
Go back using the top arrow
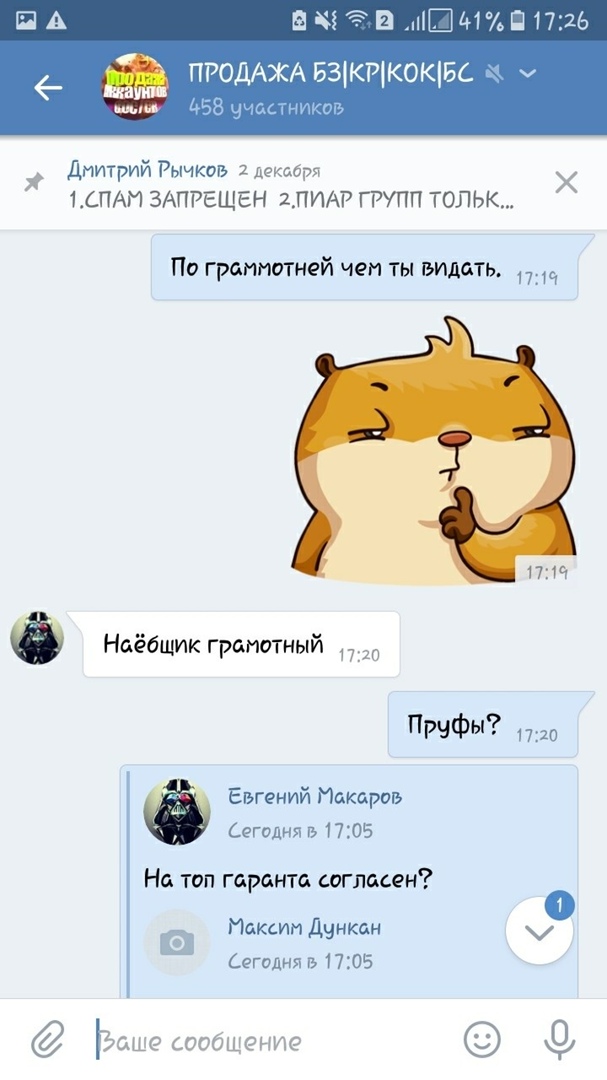coord(48,88)
